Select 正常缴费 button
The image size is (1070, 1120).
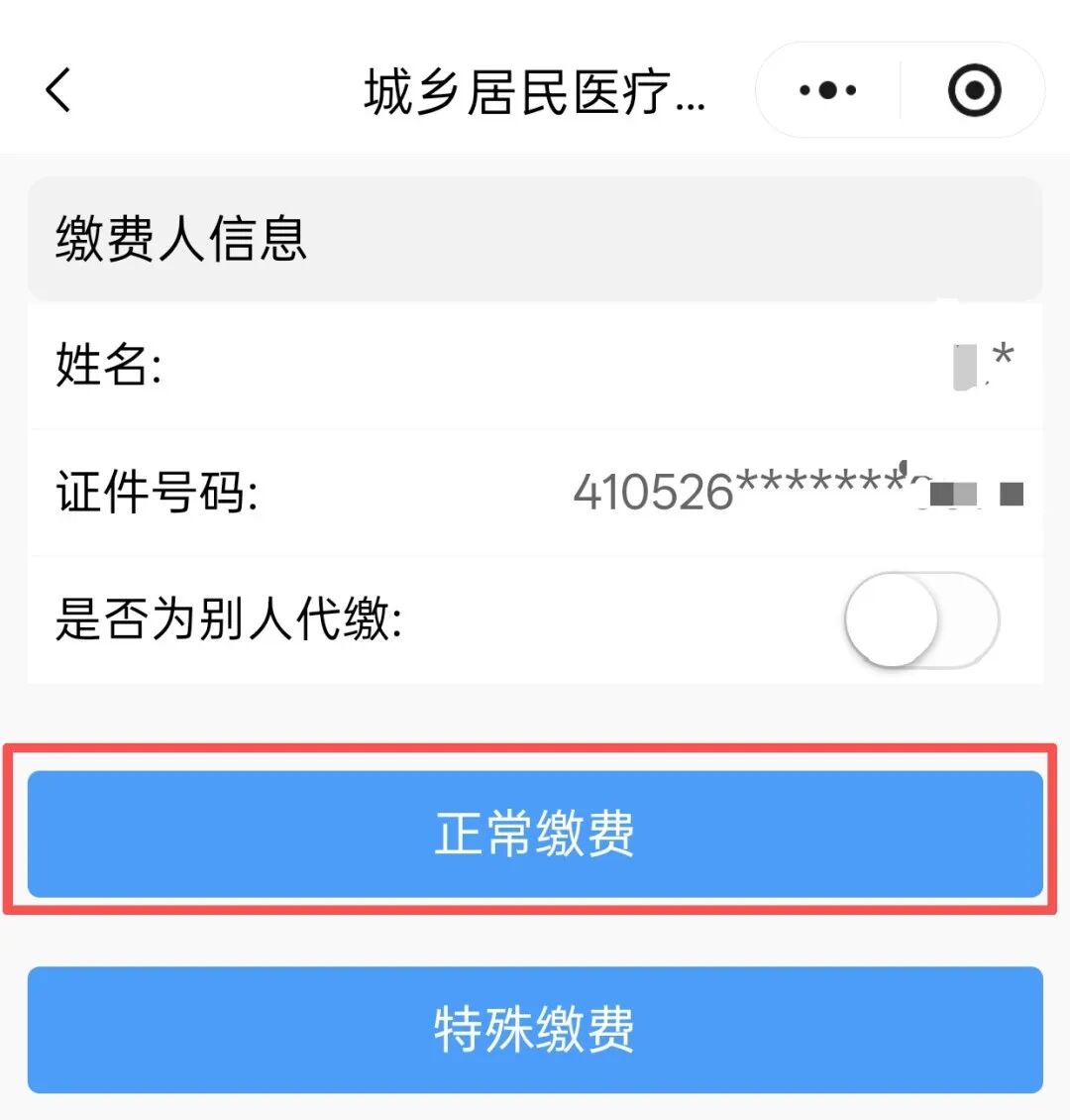pyautogui.click(x=535, y=833)
